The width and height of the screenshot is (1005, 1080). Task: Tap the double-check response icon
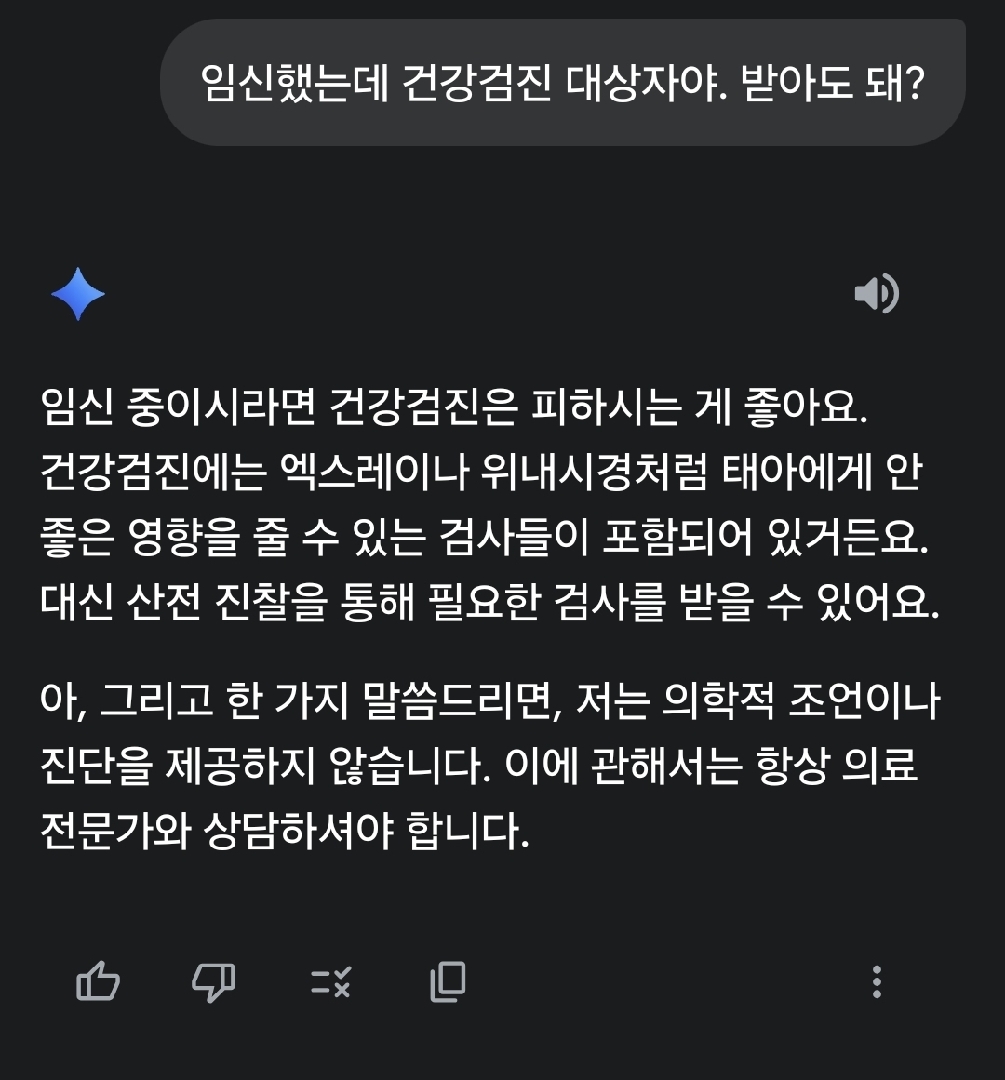point(331,982)
